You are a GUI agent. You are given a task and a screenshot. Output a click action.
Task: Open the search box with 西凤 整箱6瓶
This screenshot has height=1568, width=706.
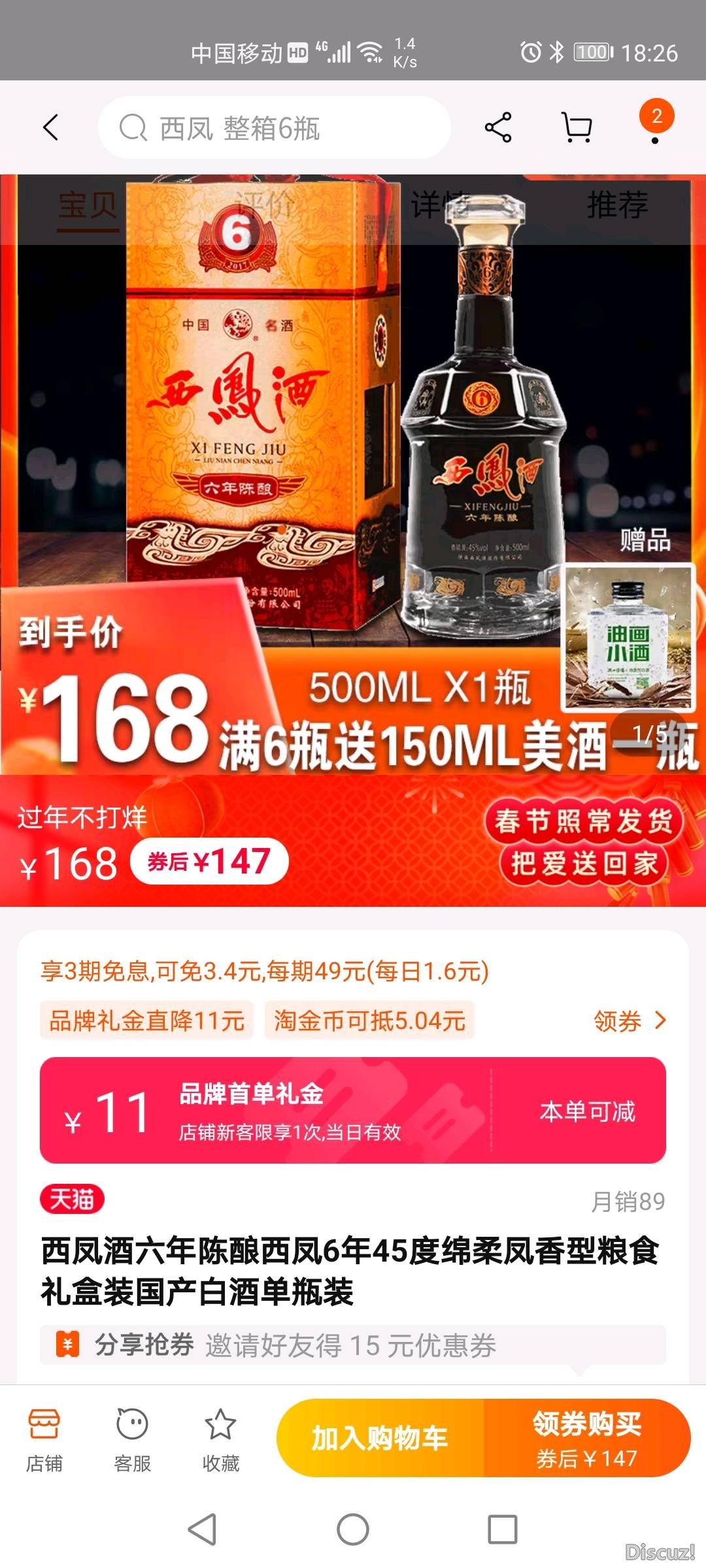pos(275,128)
